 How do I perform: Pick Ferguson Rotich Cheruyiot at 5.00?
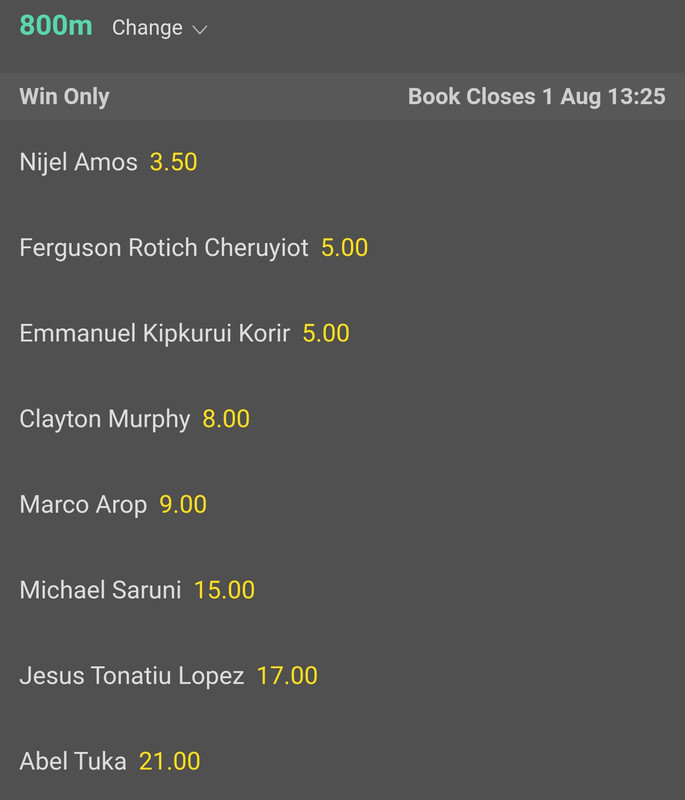point(344,248)
